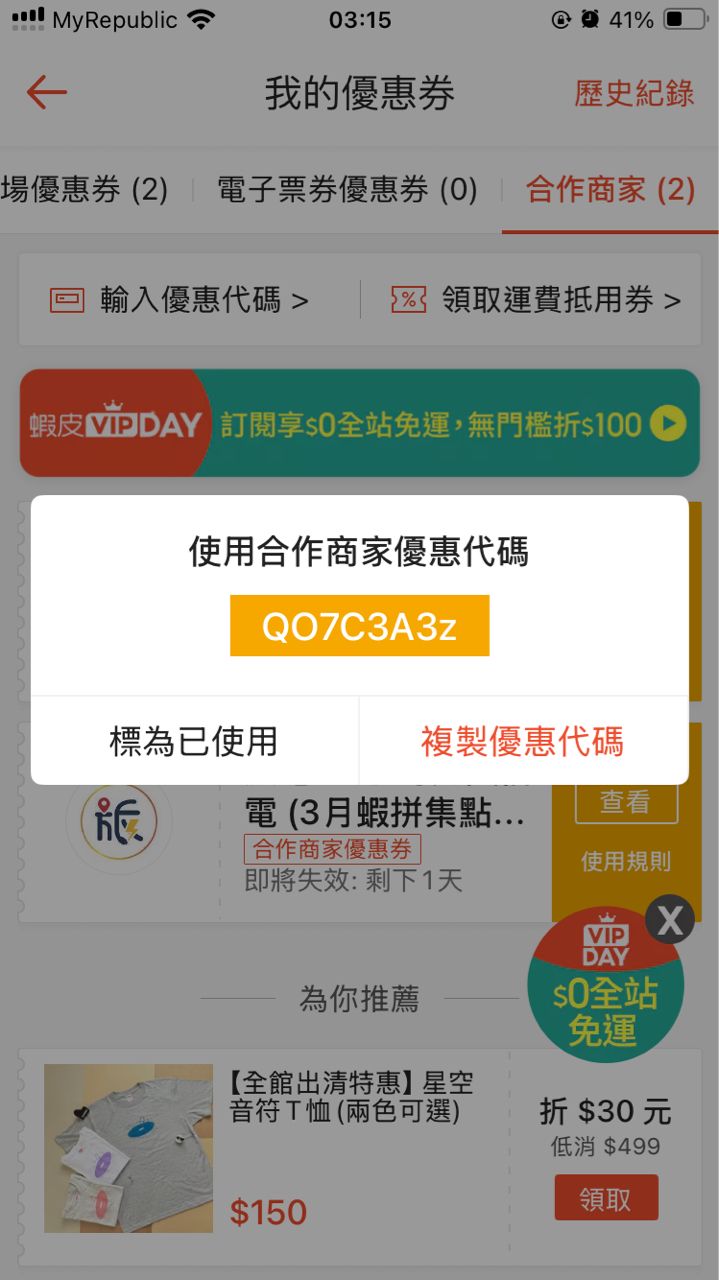Tap 標為已使用 in the dialog

click(194, 741)
